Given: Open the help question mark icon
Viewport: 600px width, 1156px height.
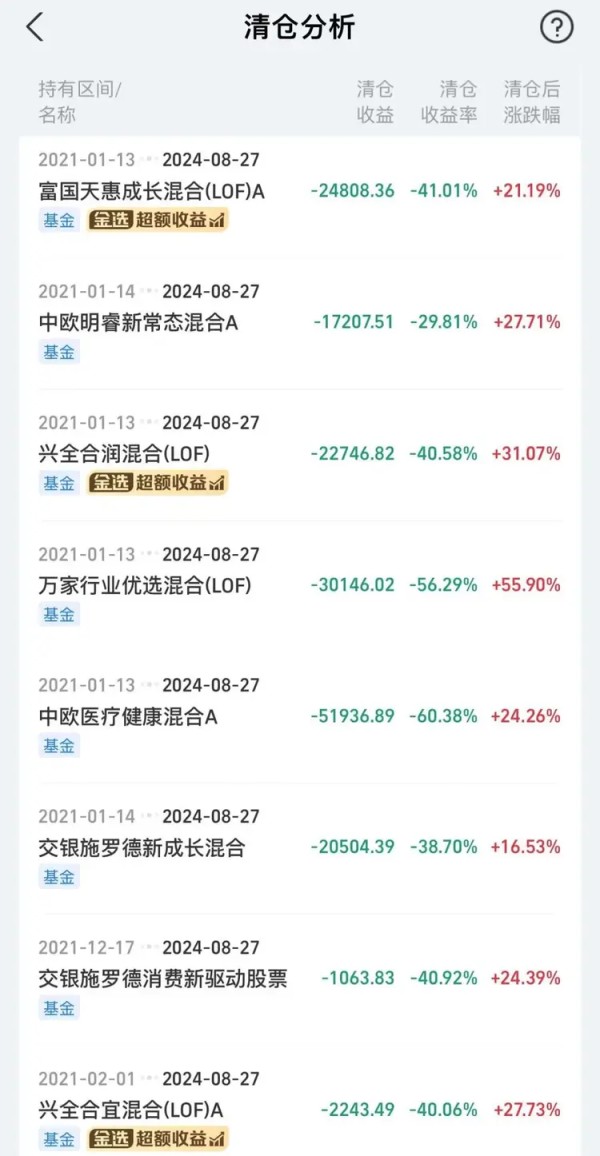Looking at the screenshot, I should (557, 27).
